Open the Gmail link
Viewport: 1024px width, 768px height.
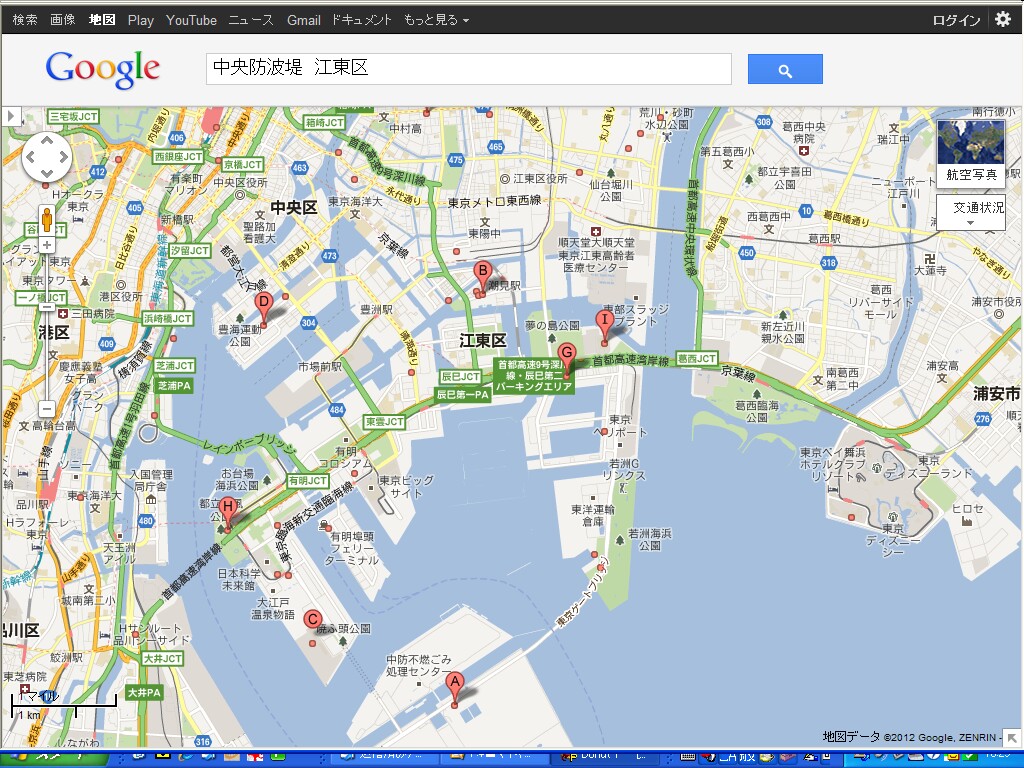coord(303,20)
